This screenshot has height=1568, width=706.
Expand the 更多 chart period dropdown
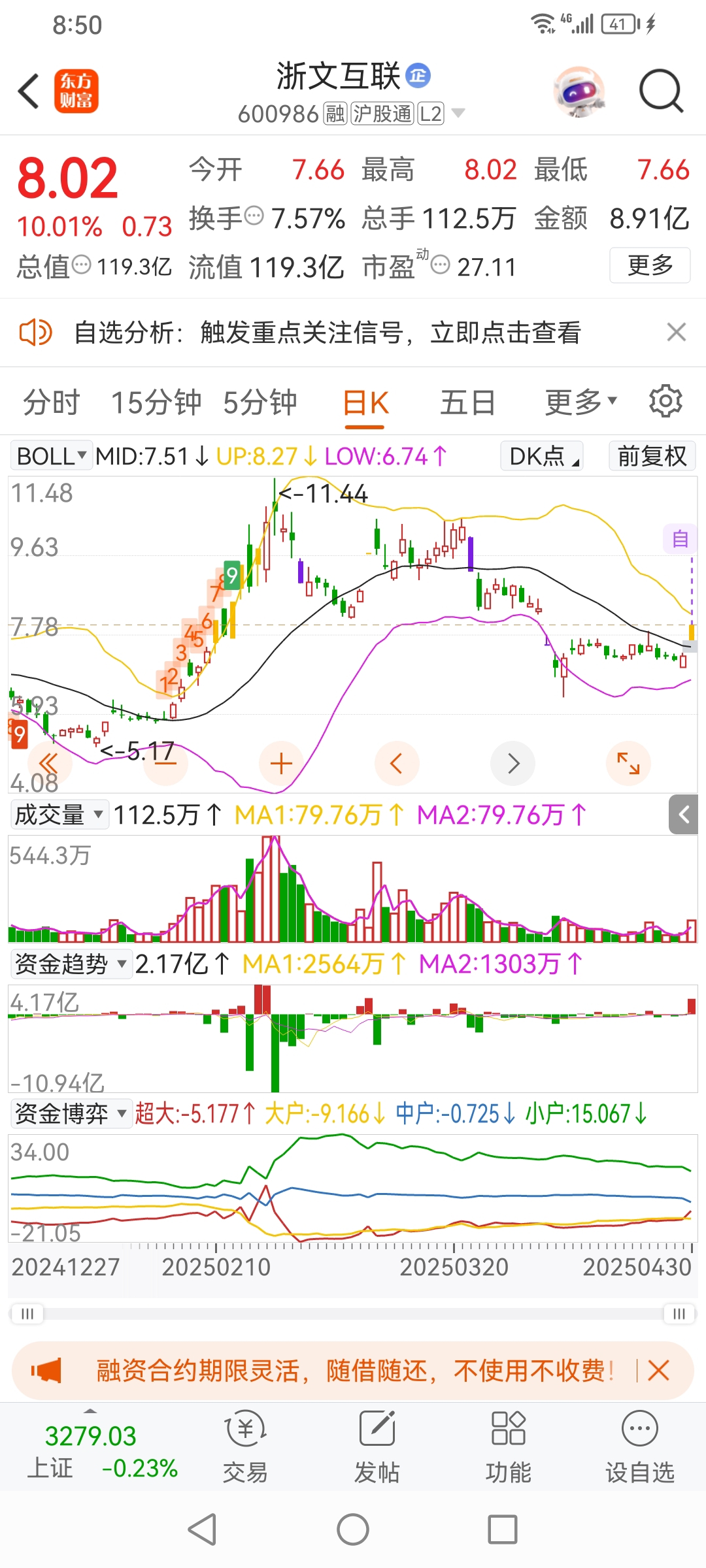(x=581, y=402)
